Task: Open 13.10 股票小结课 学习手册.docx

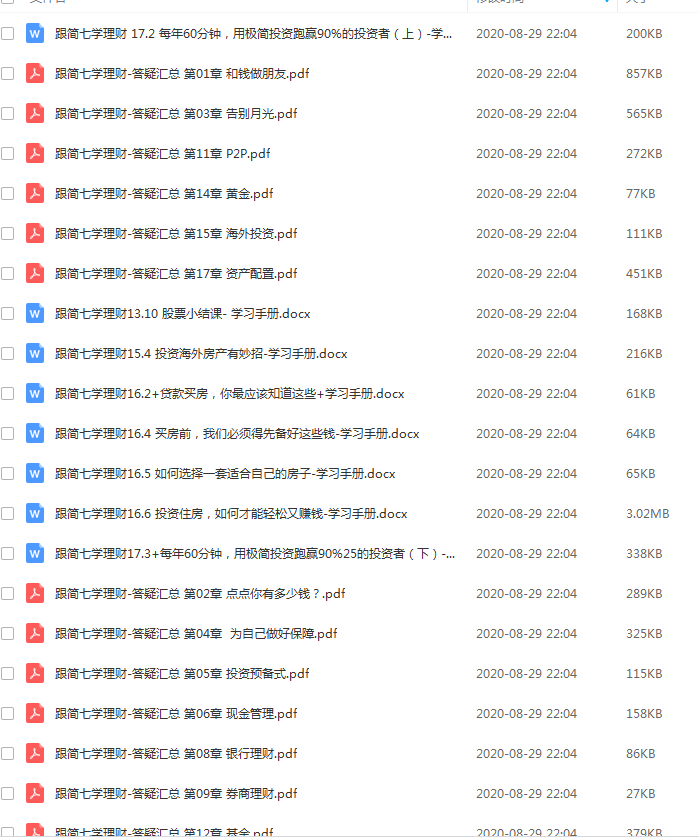Action: pos(182,313)
